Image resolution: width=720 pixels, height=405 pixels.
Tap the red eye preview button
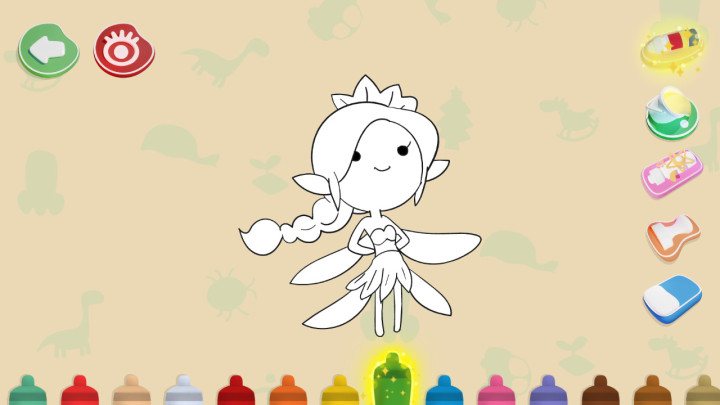pyautogui.click(x=124, y=50)
